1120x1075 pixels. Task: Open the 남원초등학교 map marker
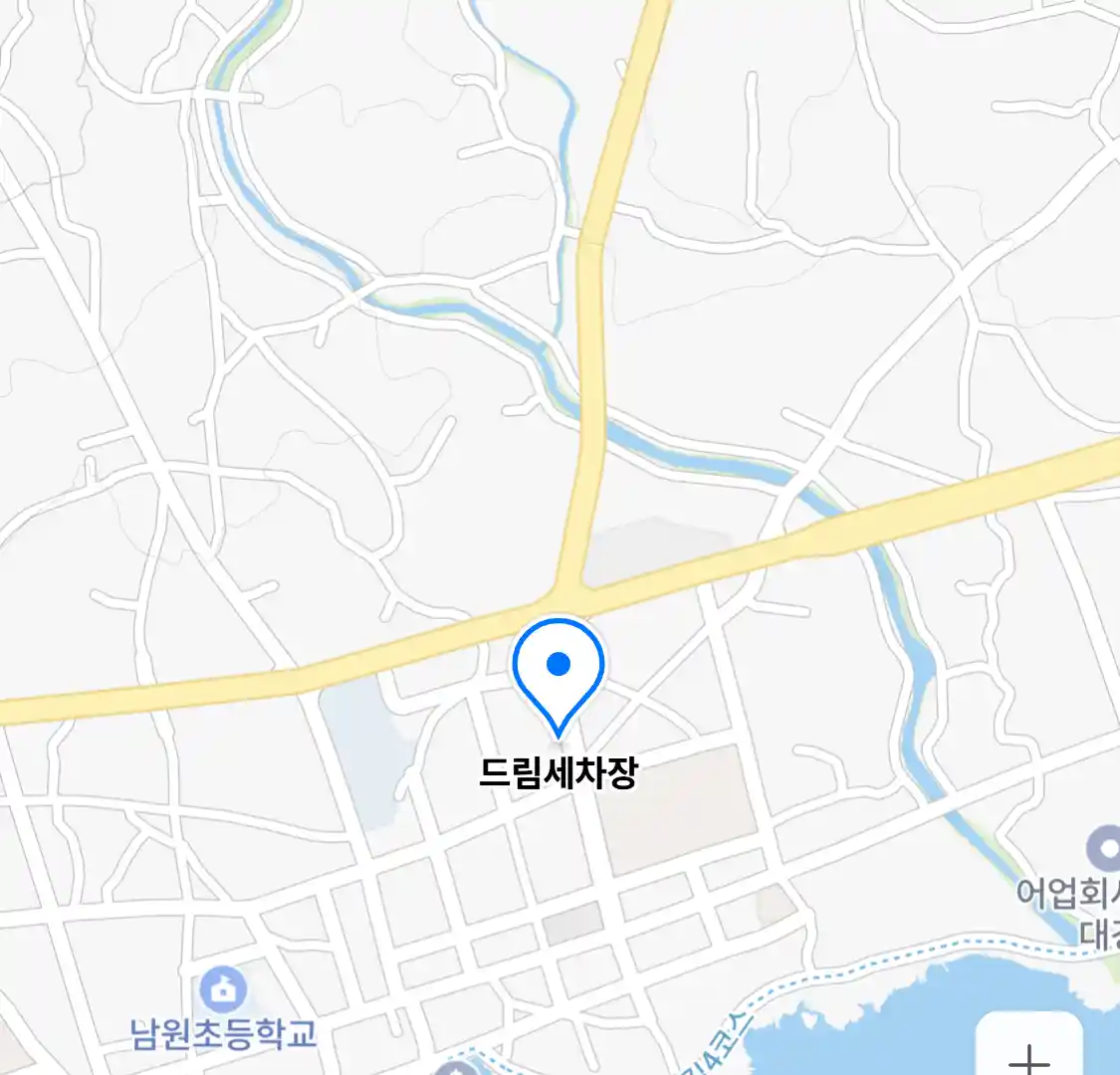pyautogui.click(x=223, y=988)
